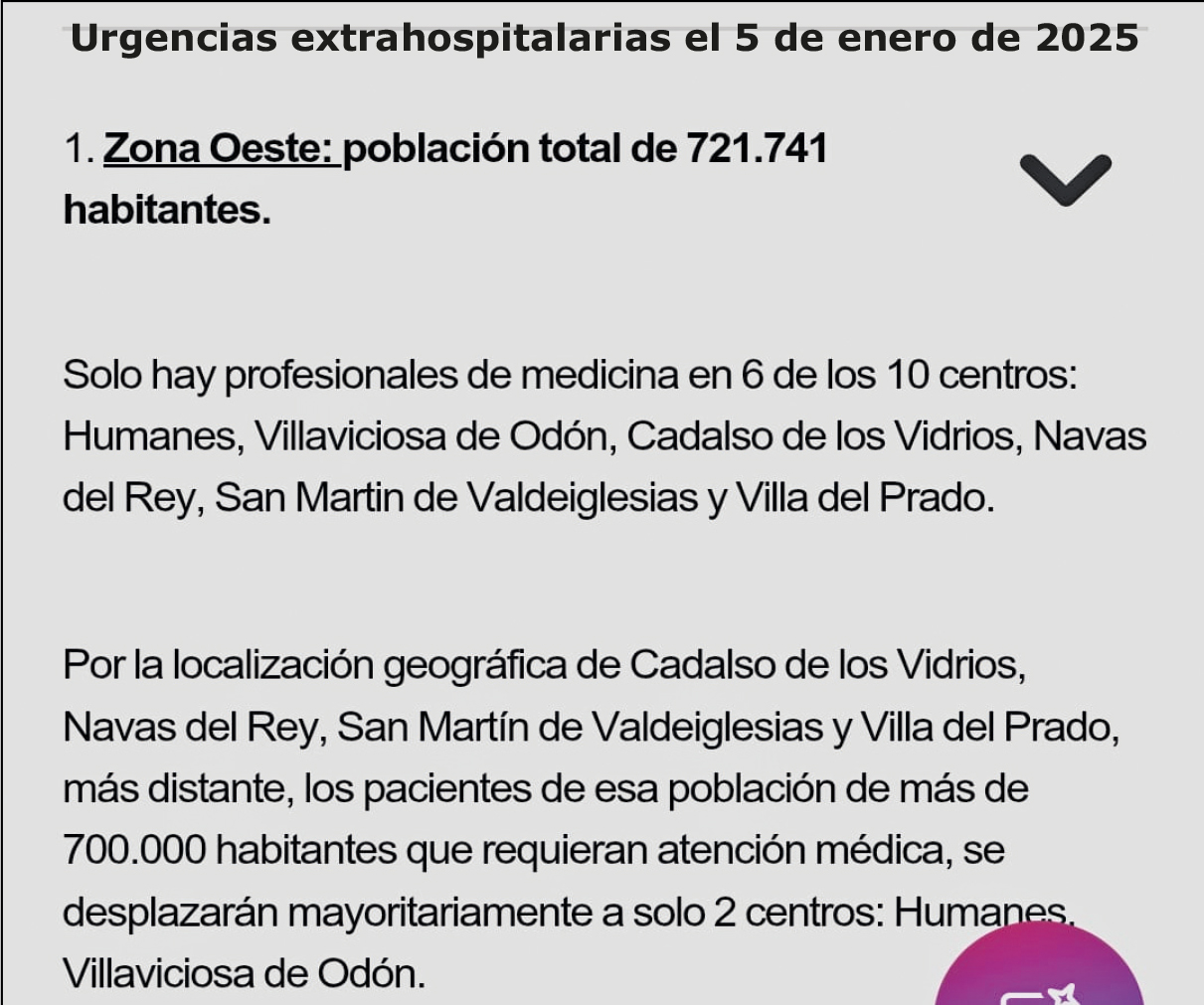This screenshot has height=1005, width=1204.
Task: Open the purple AI chat floating button
Action: (1039, 972)
